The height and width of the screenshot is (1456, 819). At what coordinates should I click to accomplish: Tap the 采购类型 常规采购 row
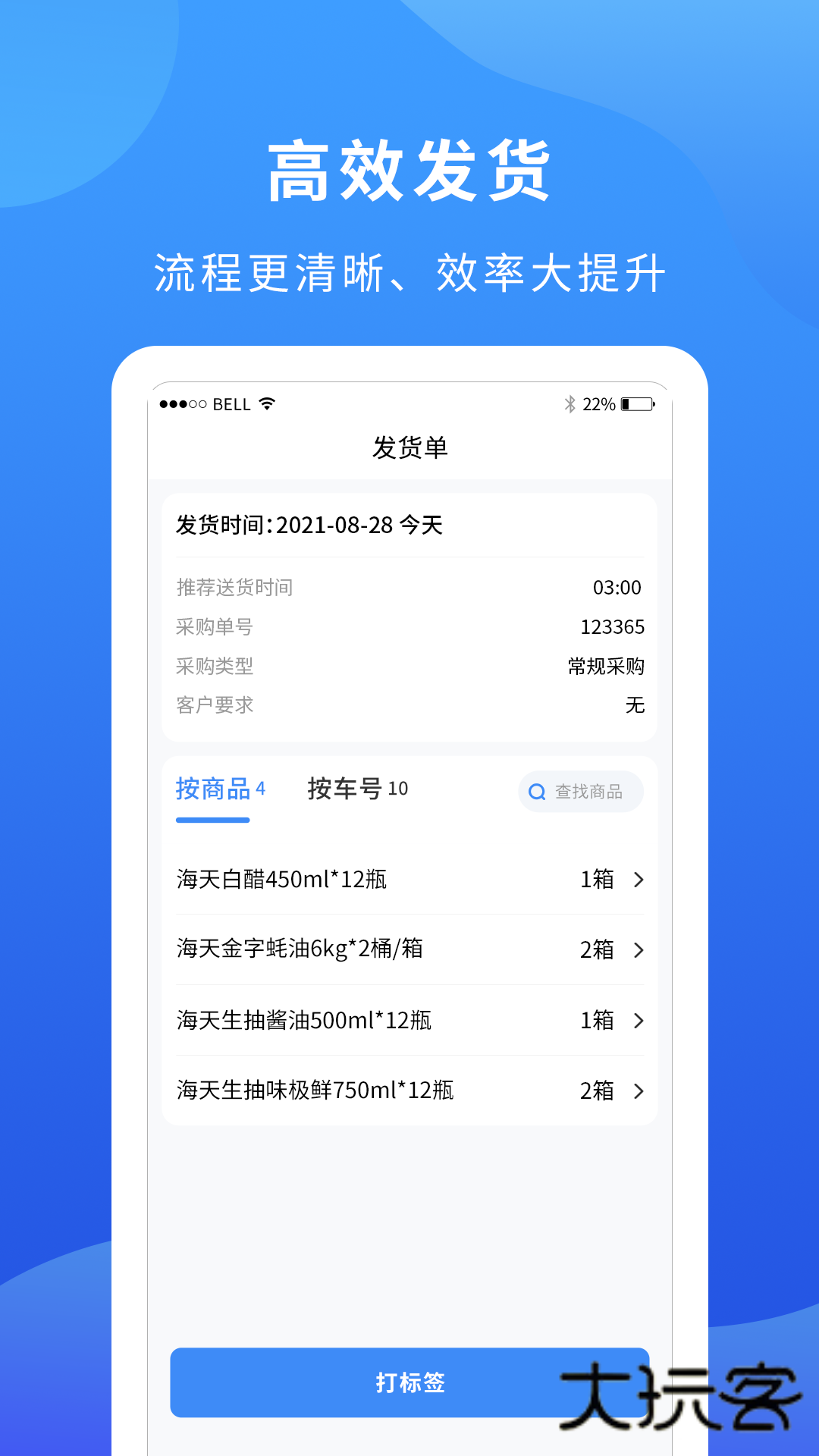tap(409, 667)
